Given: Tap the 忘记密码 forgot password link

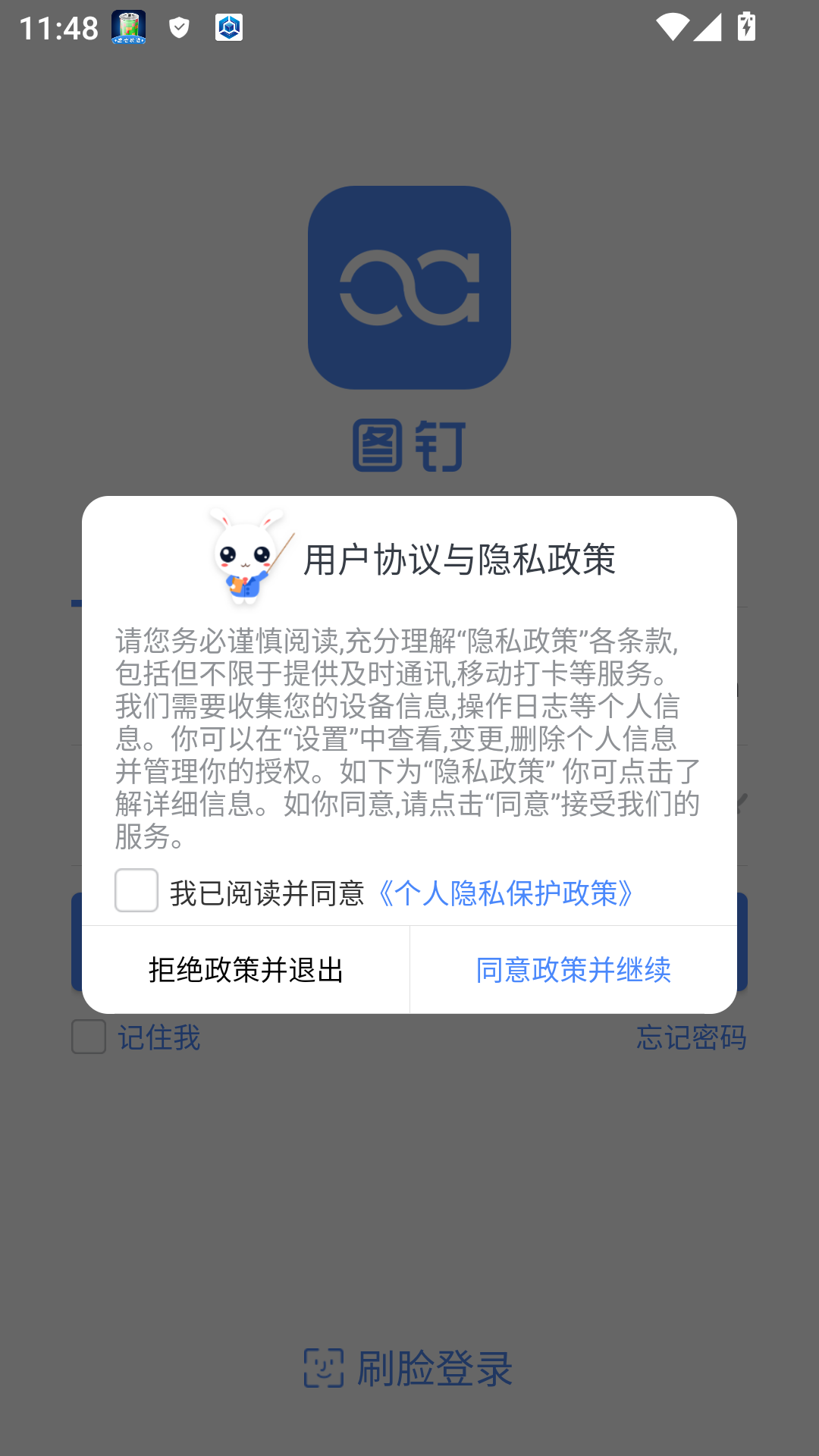Looking at the screenshot, I should pyautogui.click(x=692, y=1037).
